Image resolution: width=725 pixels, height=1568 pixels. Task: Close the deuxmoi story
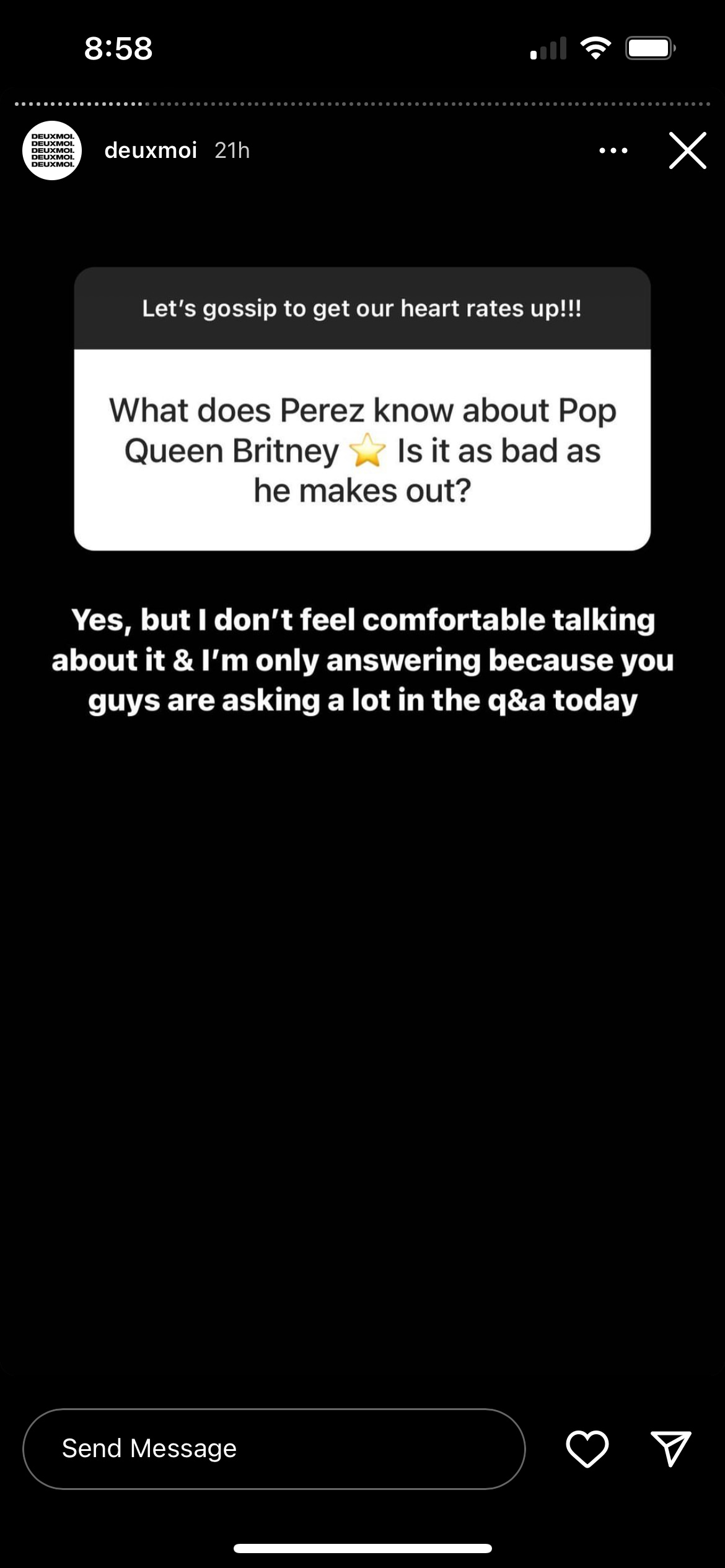click(687, 150)
